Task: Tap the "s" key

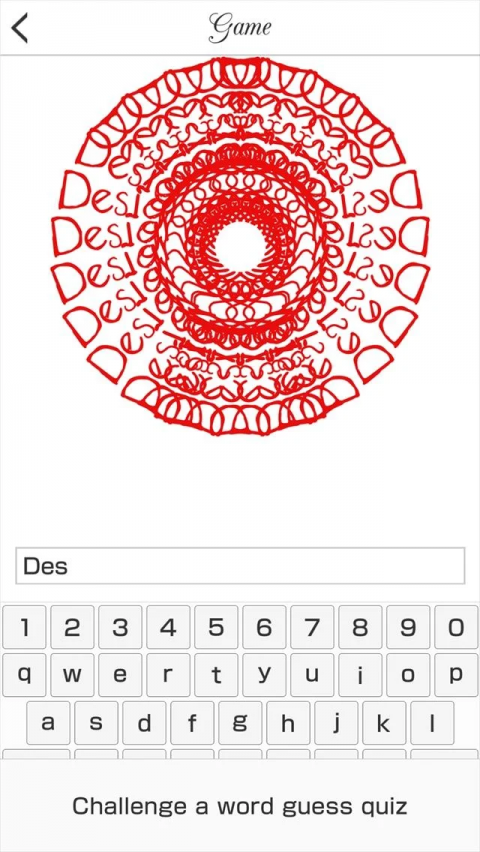Action: (96, 723)
